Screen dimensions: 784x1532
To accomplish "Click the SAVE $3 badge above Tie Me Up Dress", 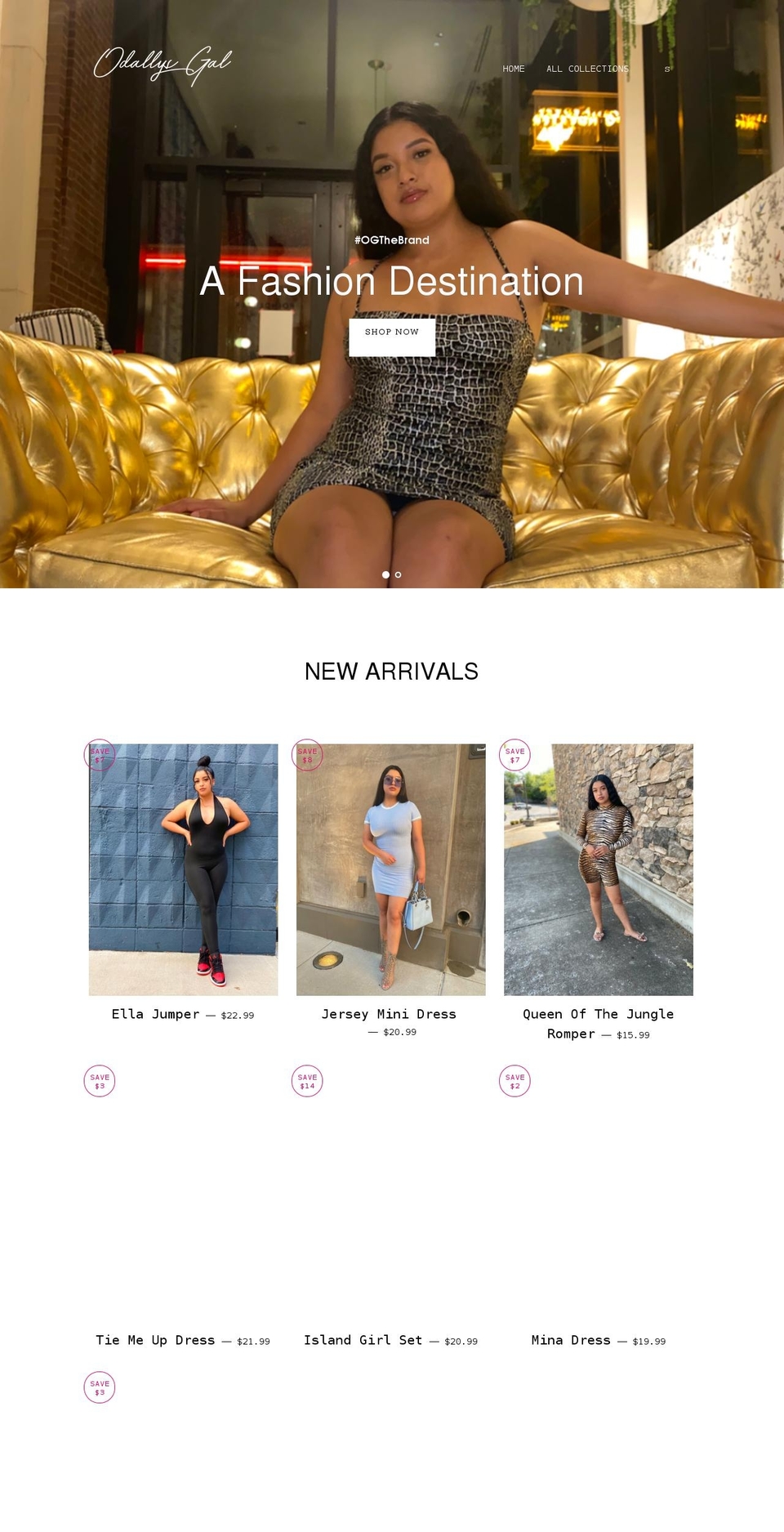I will [x=100, y=1081].
